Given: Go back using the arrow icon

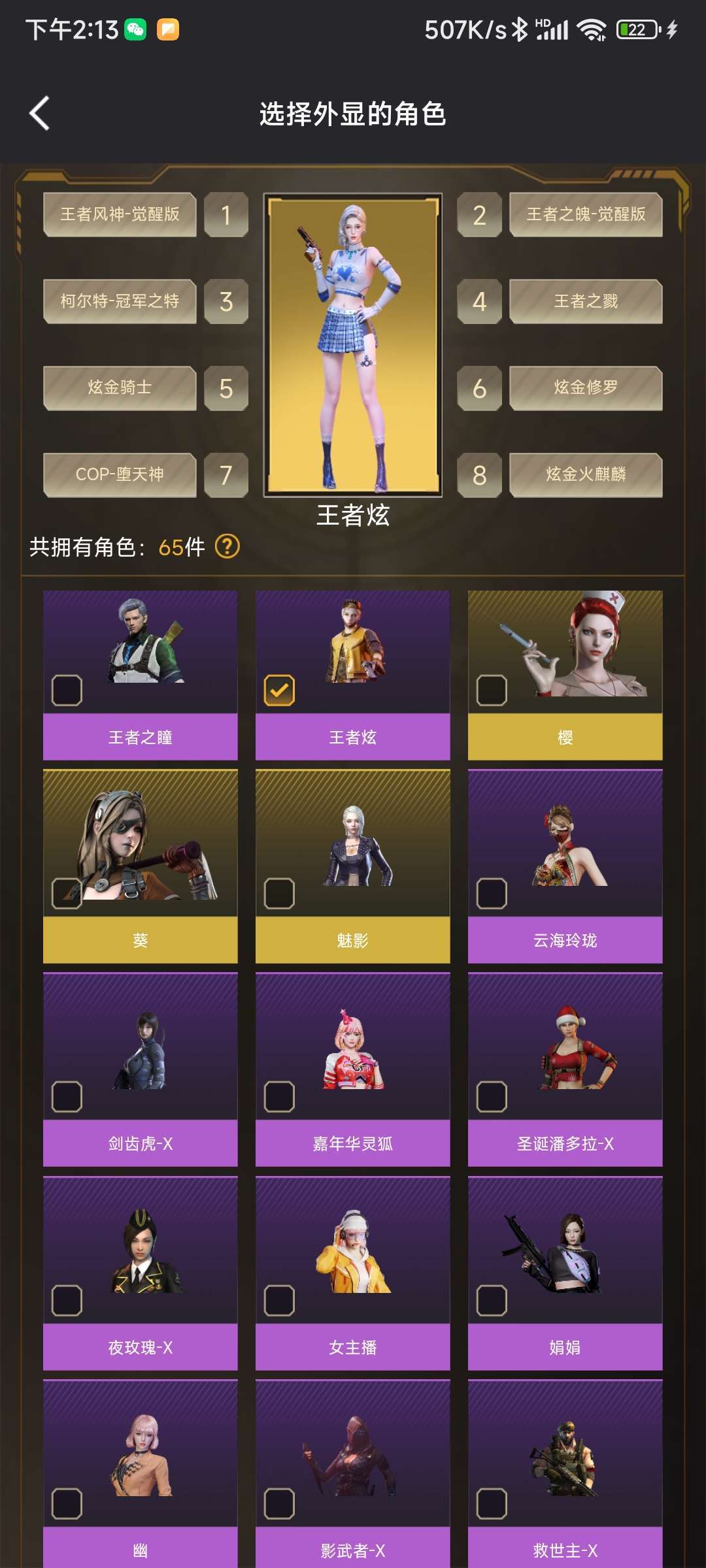Looking at the screenshot, I should click(41, 114).
